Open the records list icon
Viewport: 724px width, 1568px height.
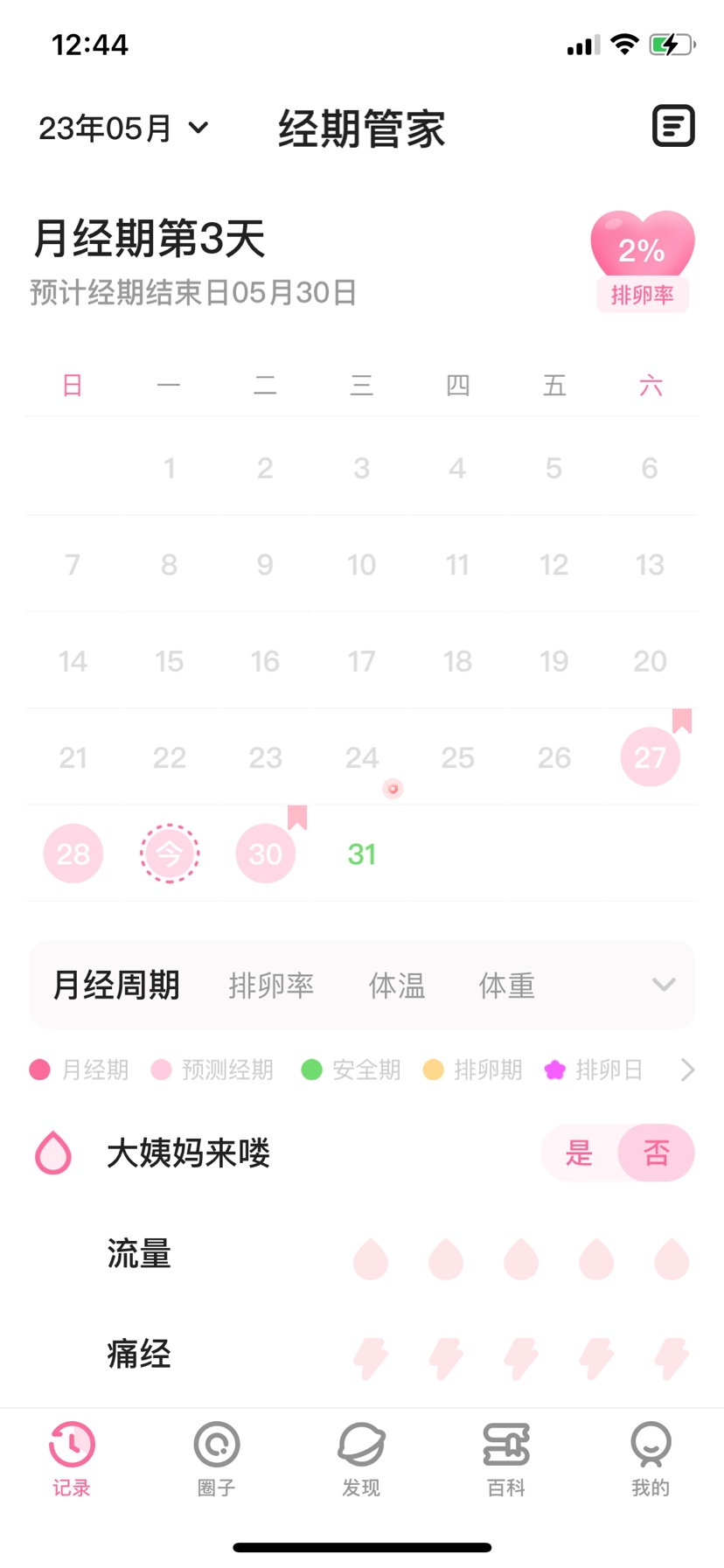coord(673,126)
